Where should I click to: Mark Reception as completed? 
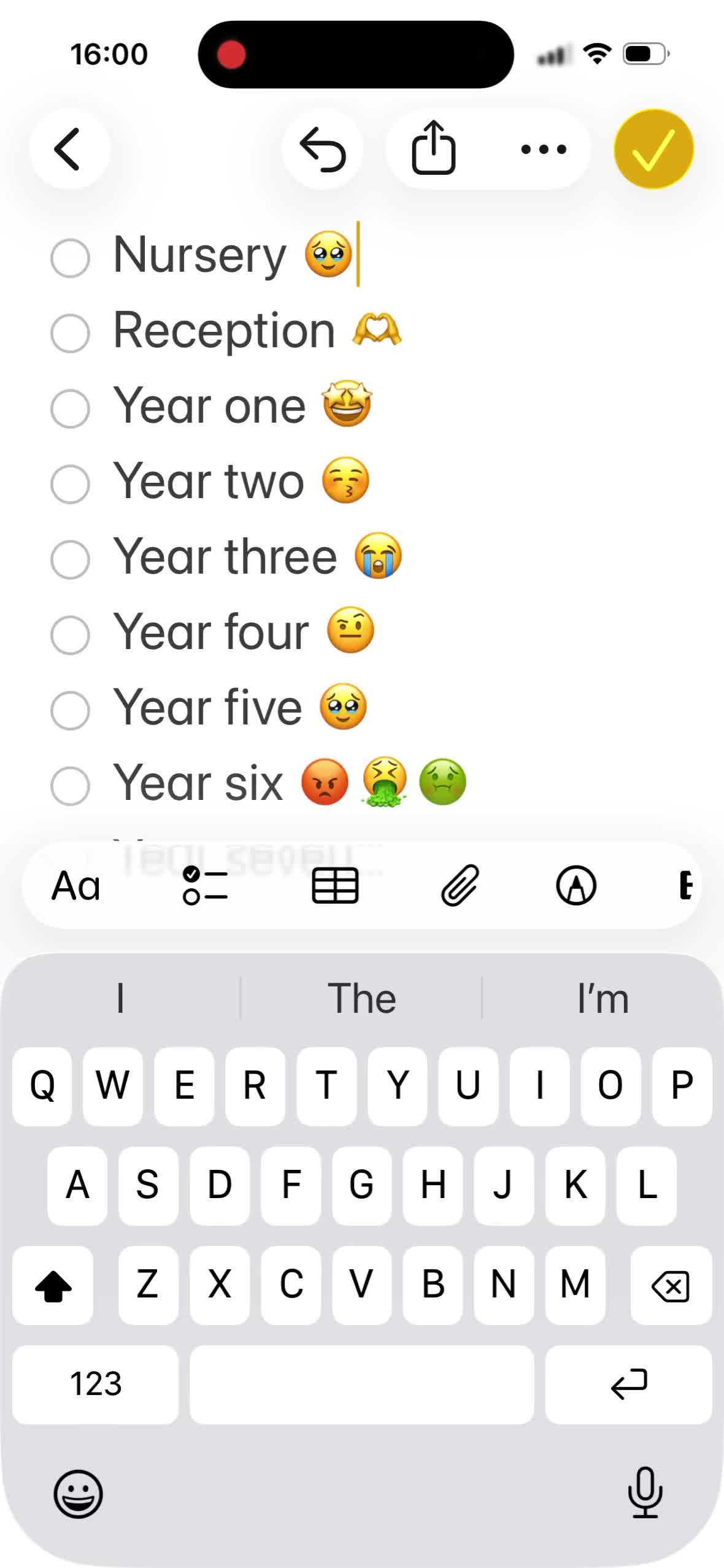click(x=70, y=333)
